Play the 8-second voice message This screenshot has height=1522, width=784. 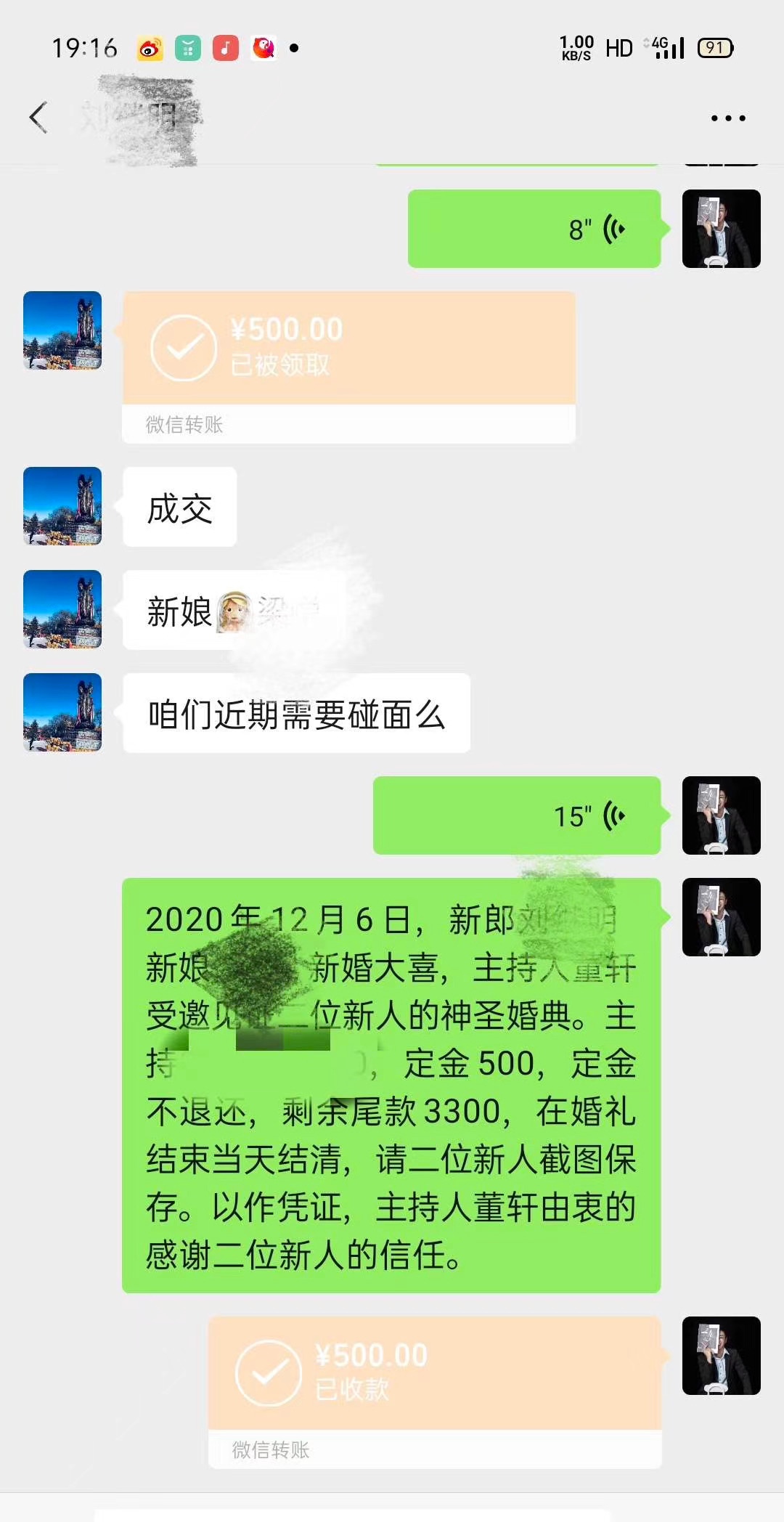tap(534, 229)
